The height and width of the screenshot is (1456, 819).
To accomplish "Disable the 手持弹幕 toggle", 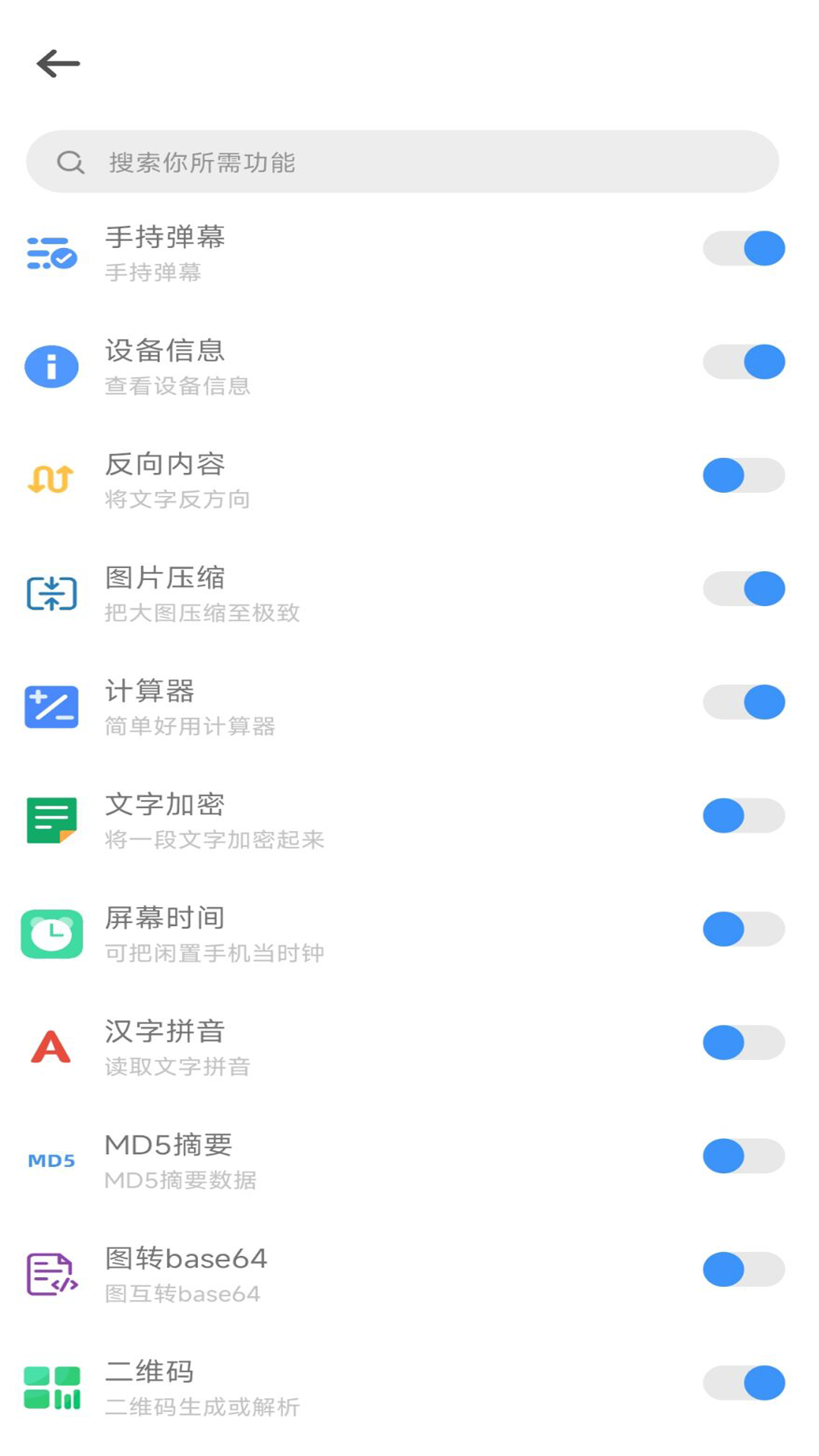I will point(743,248).
